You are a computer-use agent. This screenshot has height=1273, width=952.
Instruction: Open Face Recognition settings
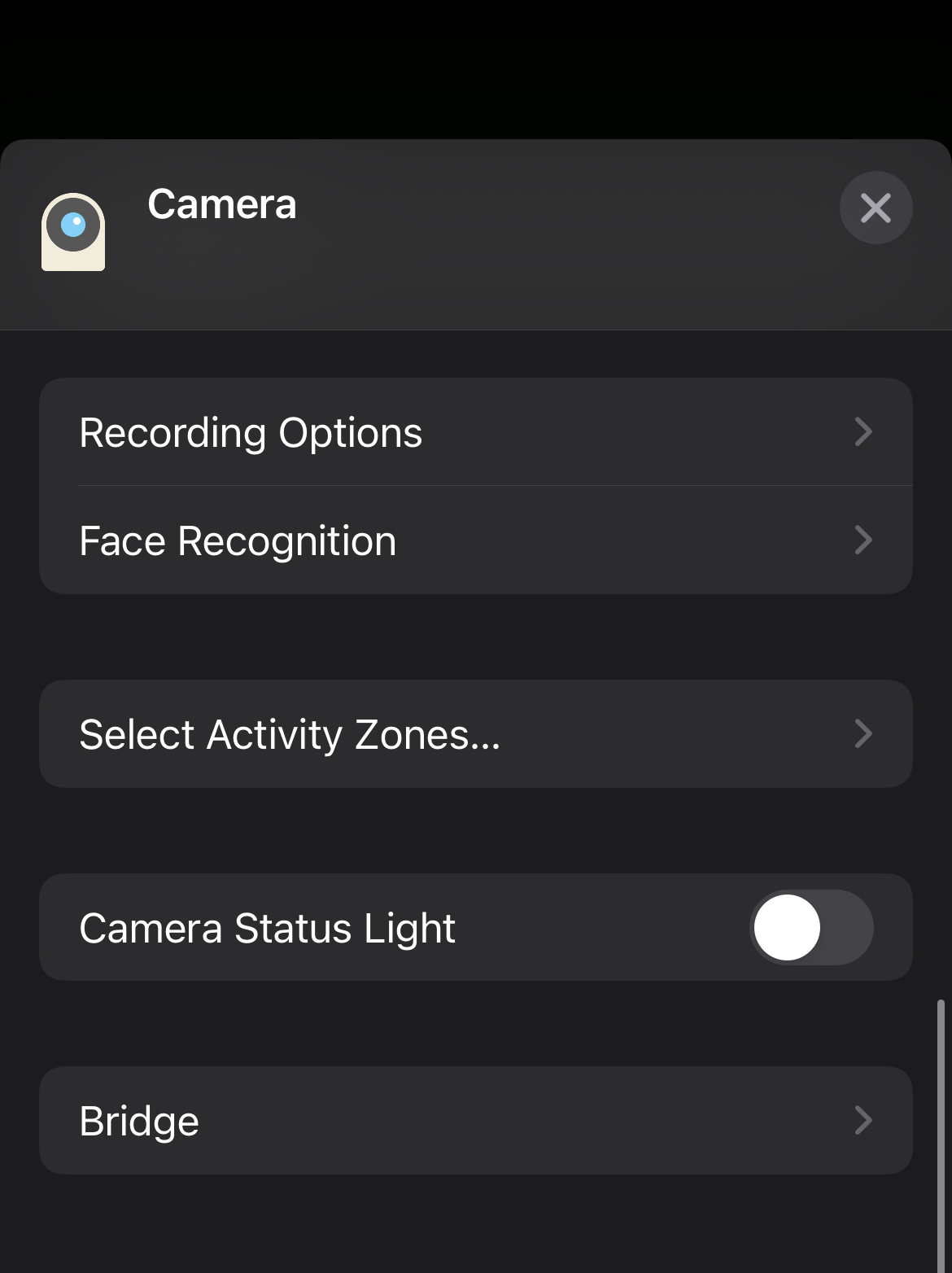point(475,540)
